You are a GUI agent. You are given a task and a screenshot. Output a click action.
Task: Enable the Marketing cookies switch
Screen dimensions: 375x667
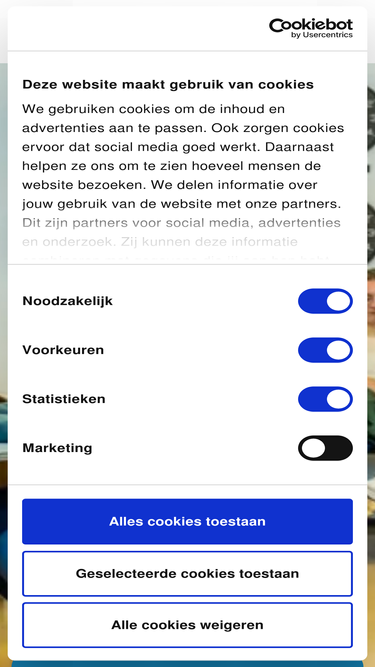pos(325,448)
